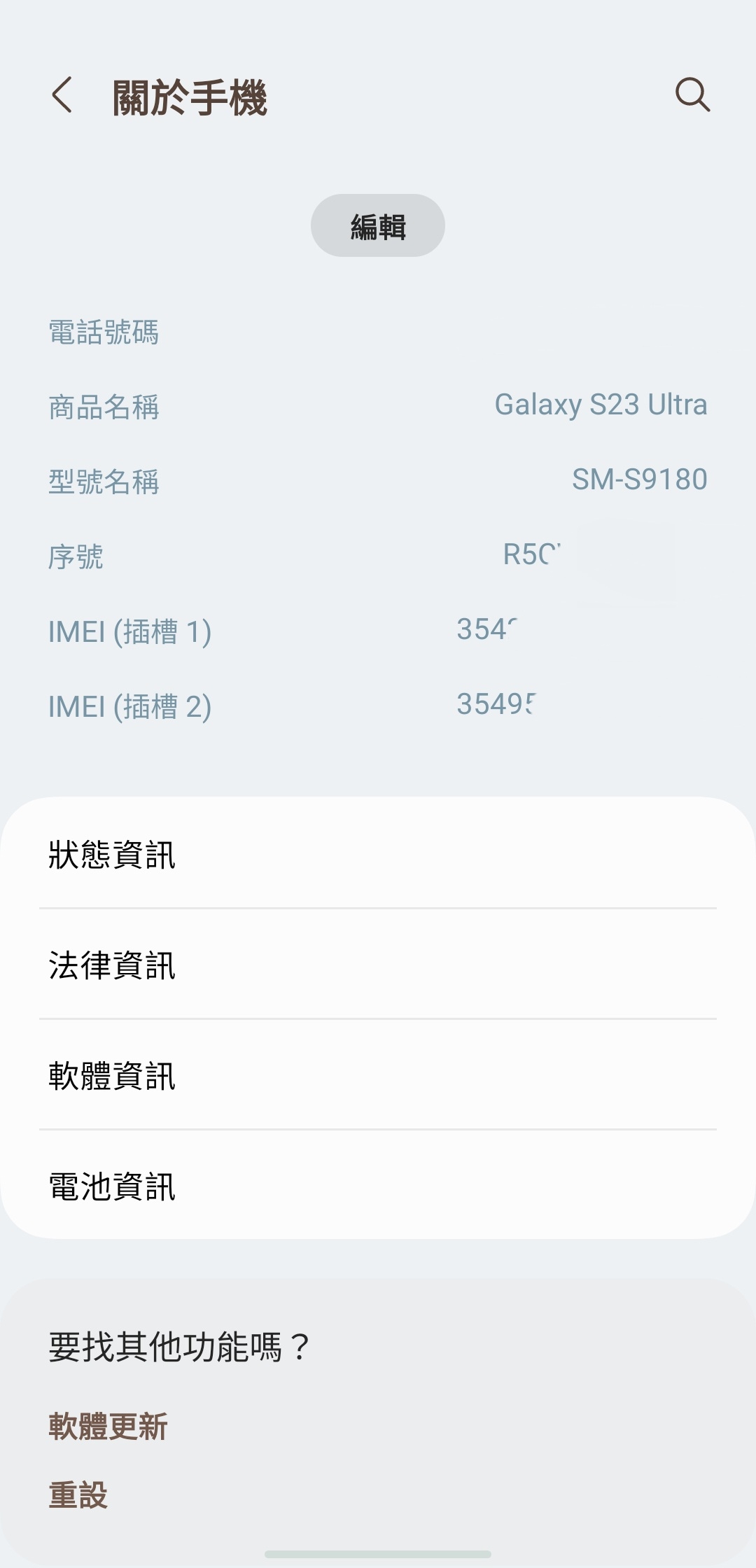
Task: Select the 重設 link
Action: [78, 1494]
